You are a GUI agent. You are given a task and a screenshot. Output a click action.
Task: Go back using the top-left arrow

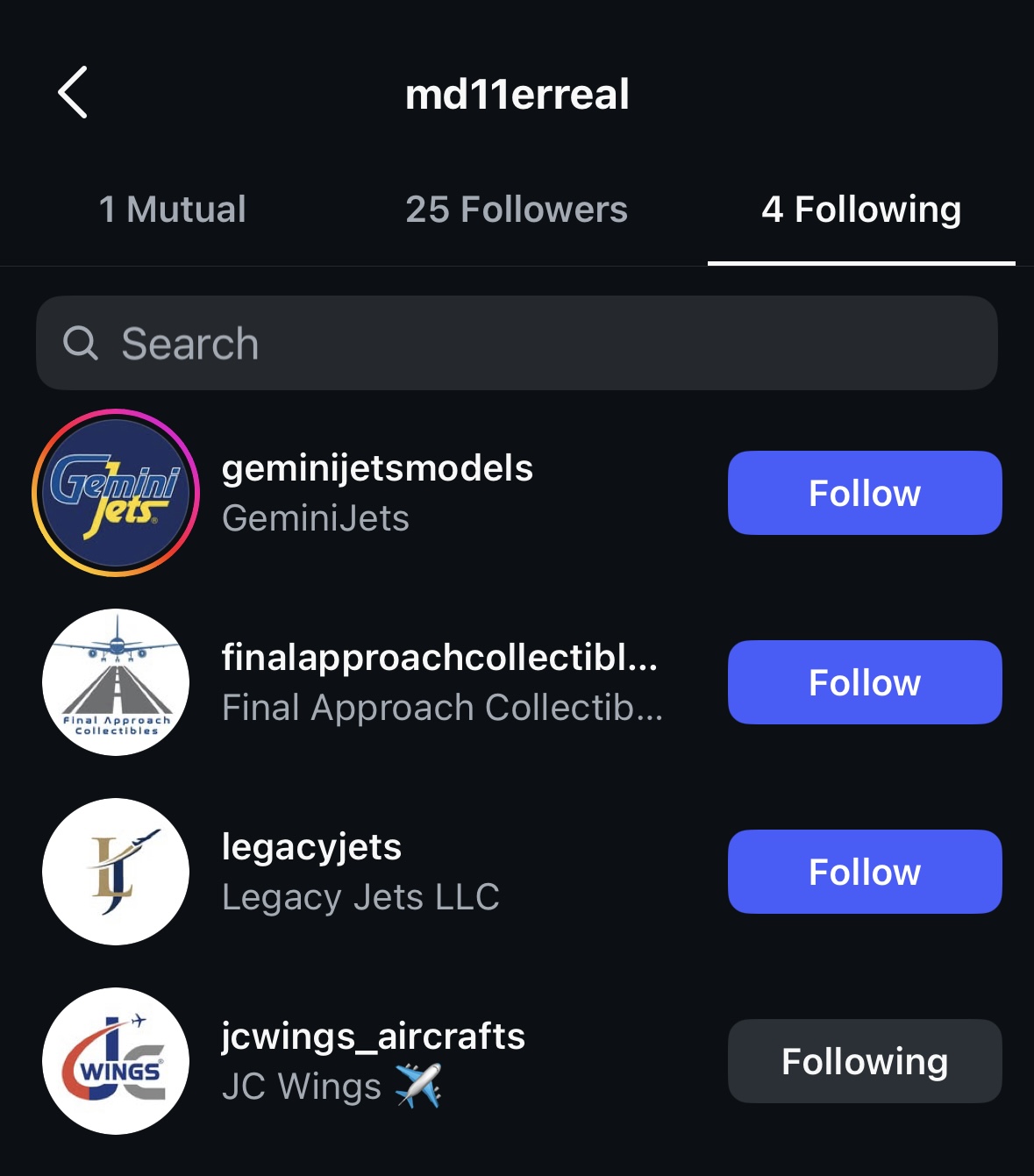(73, 92)
